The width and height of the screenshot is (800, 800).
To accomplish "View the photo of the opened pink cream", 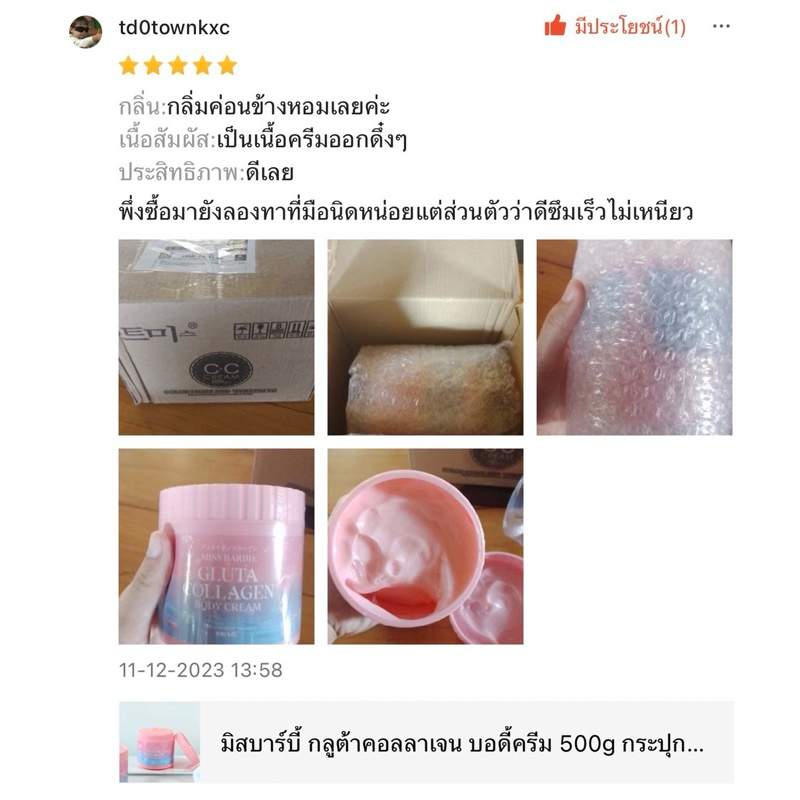I will point(425,546).
